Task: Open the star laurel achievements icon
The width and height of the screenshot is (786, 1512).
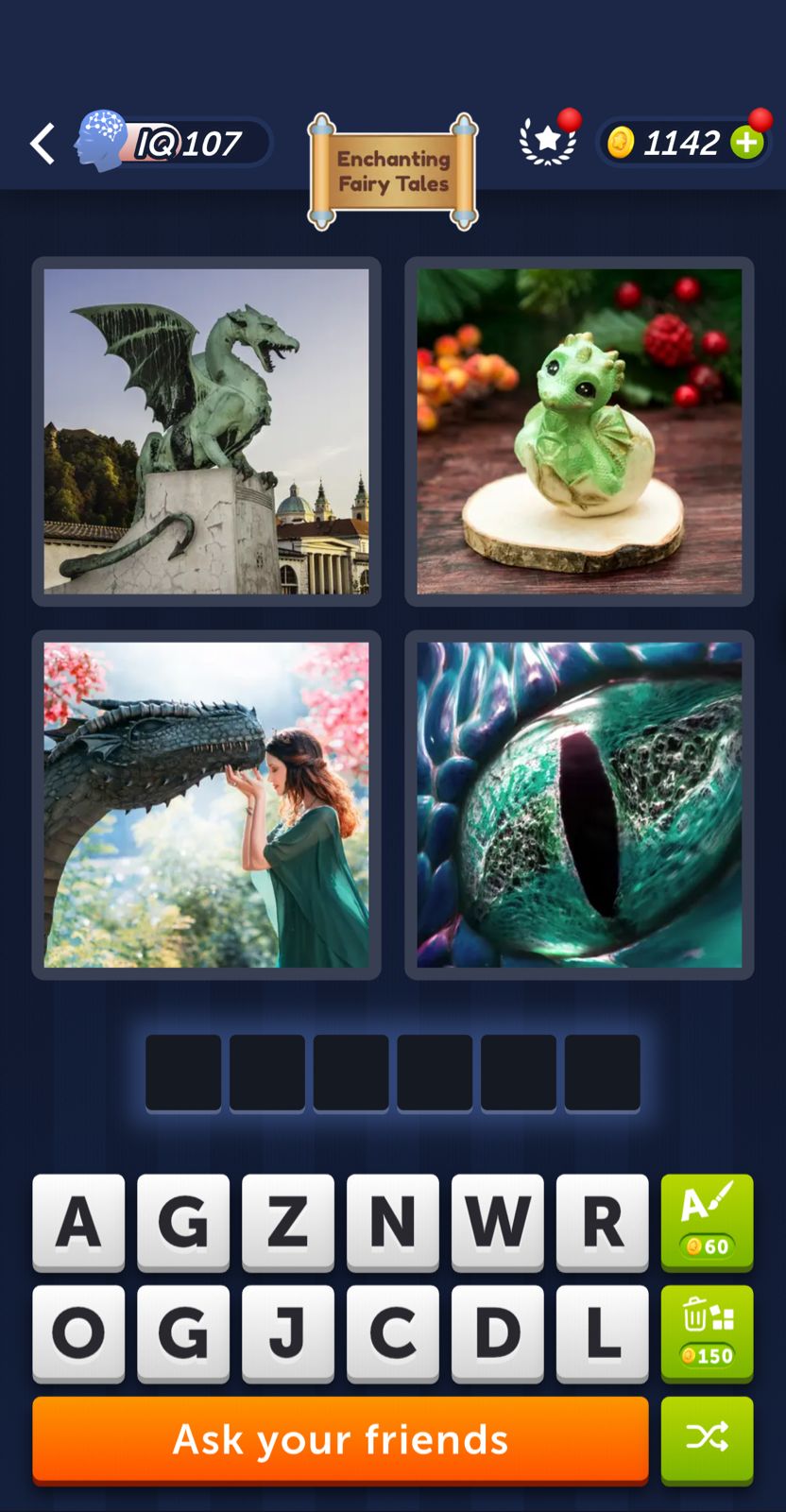Action: coord(548,142)
